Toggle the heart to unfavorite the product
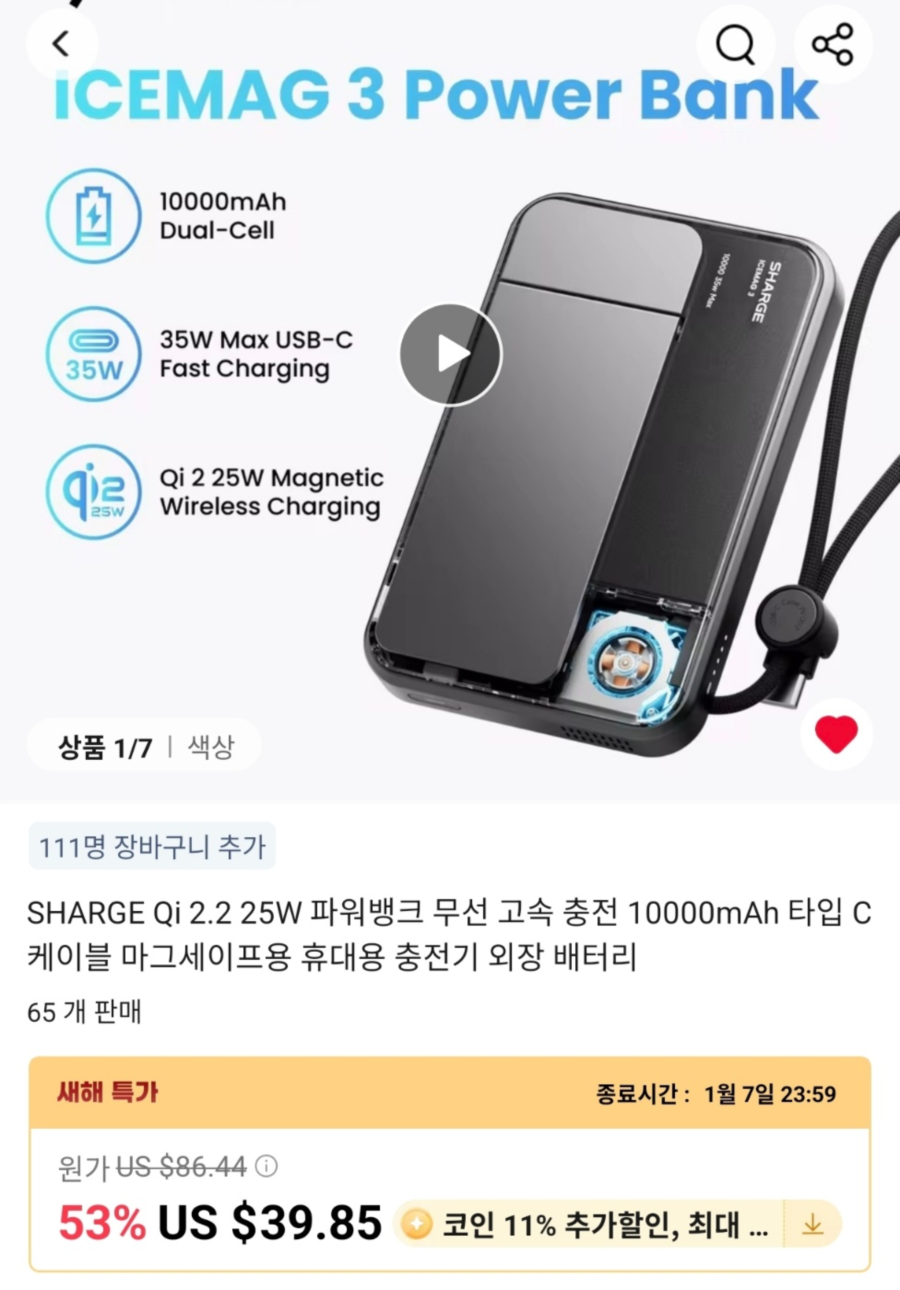This screenshot has width=900, height=1290. (836, 733)
